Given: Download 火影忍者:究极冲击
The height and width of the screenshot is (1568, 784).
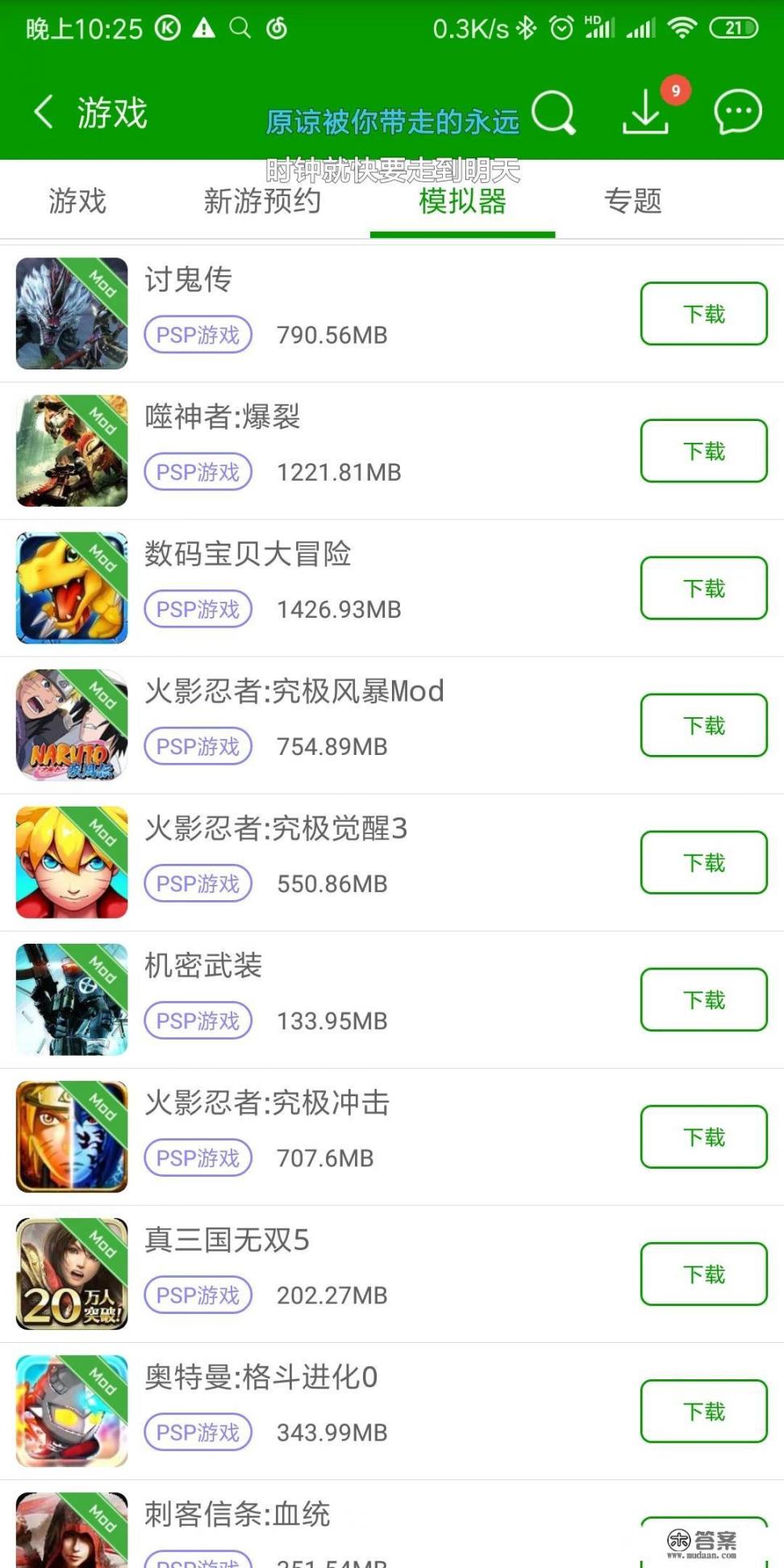Looking at the screenshot, I should point(703,1136).
